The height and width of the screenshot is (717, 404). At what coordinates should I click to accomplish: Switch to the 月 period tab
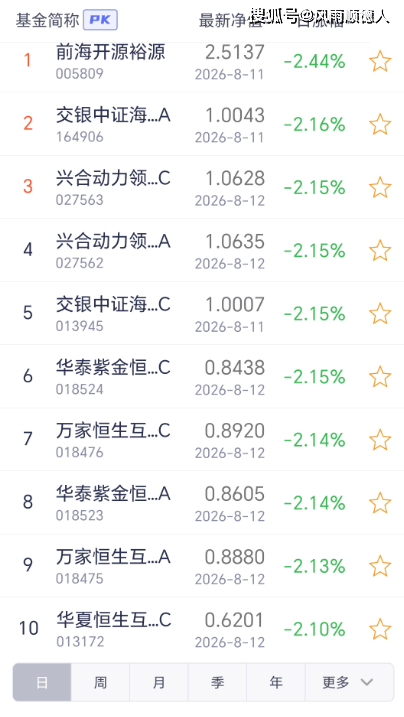coord(159,682)
